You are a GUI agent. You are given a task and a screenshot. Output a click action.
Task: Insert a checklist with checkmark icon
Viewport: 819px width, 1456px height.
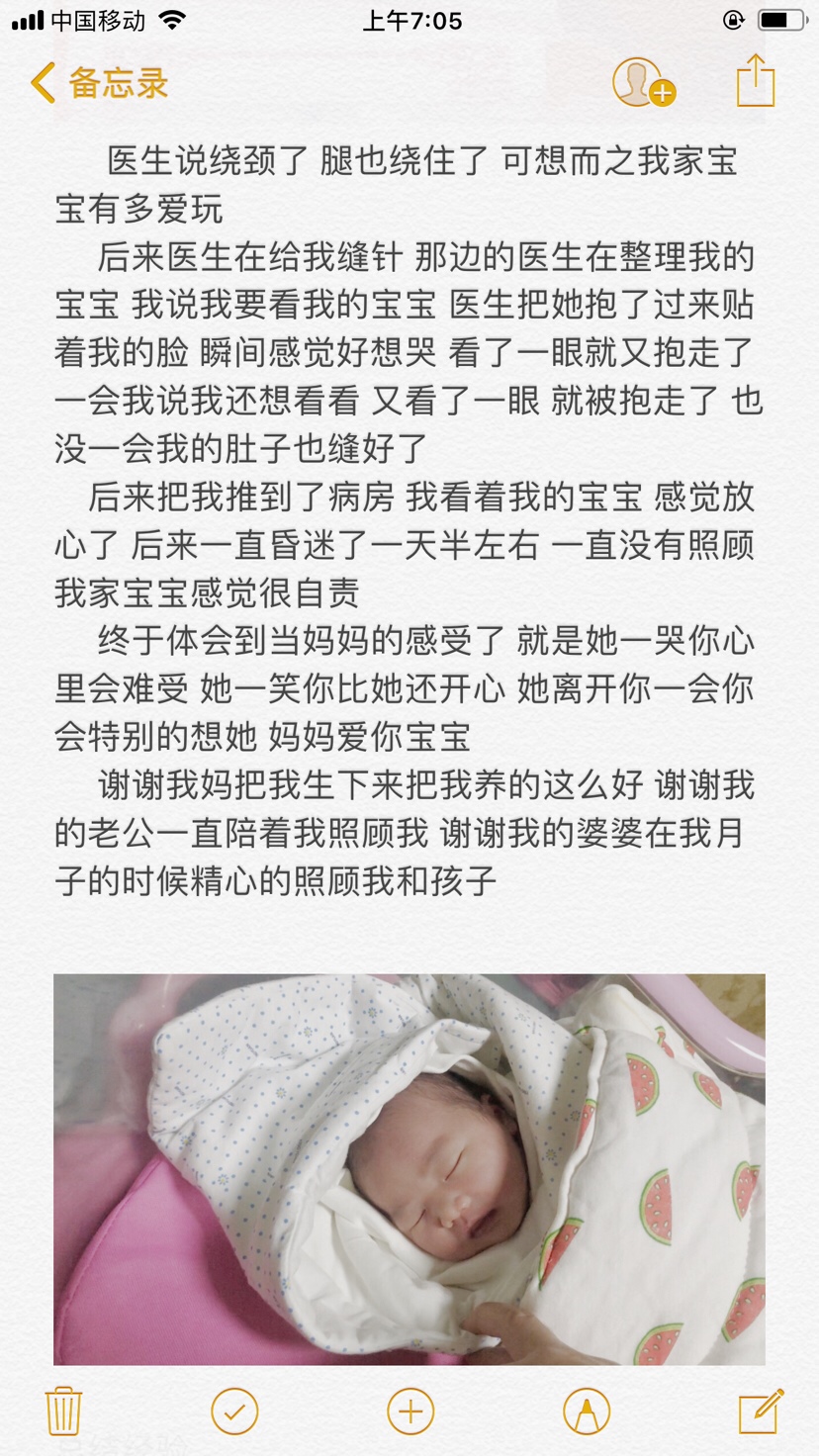[x=234, y=1411]
